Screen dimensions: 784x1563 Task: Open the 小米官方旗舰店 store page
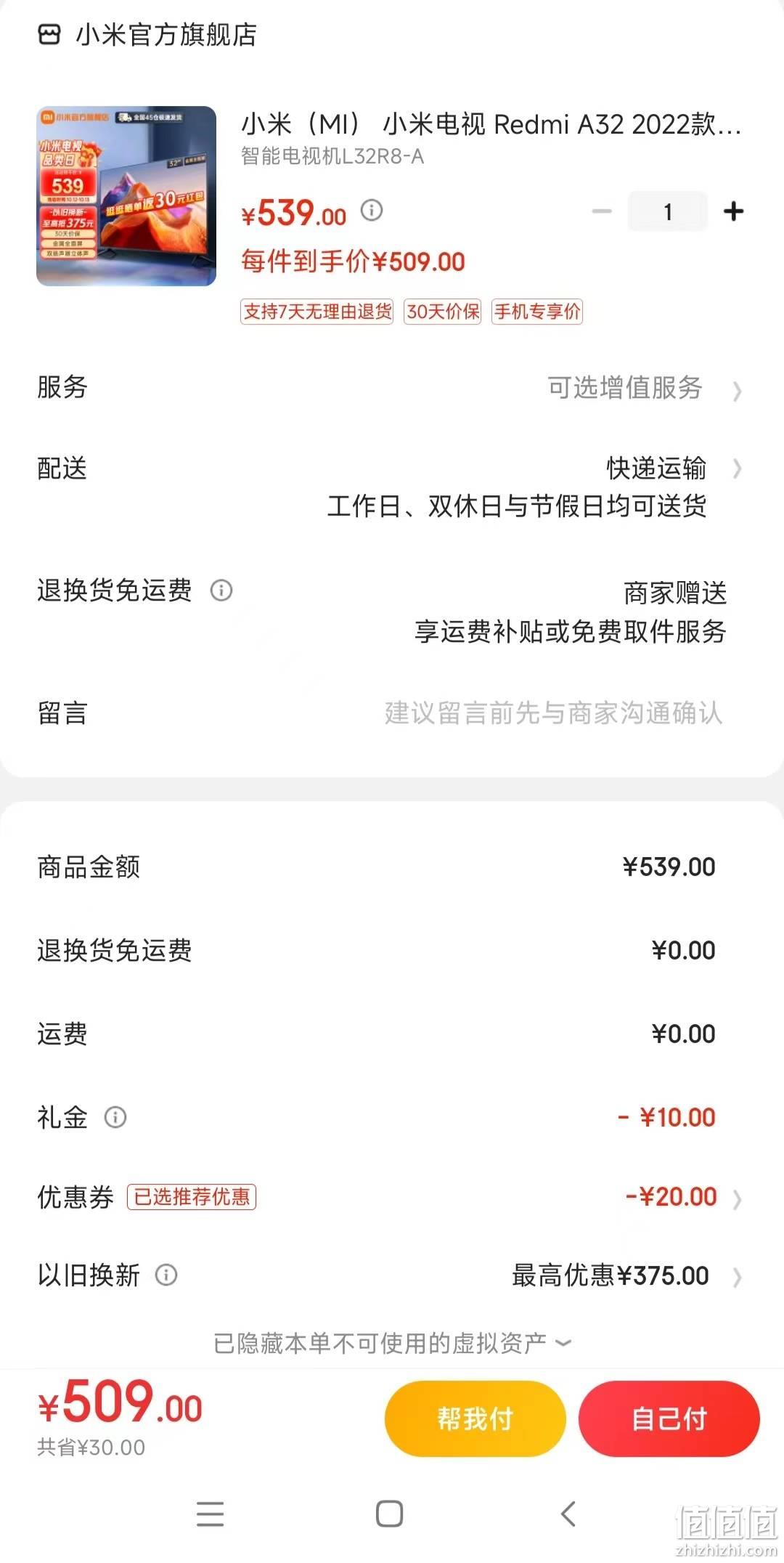point(147,35)
